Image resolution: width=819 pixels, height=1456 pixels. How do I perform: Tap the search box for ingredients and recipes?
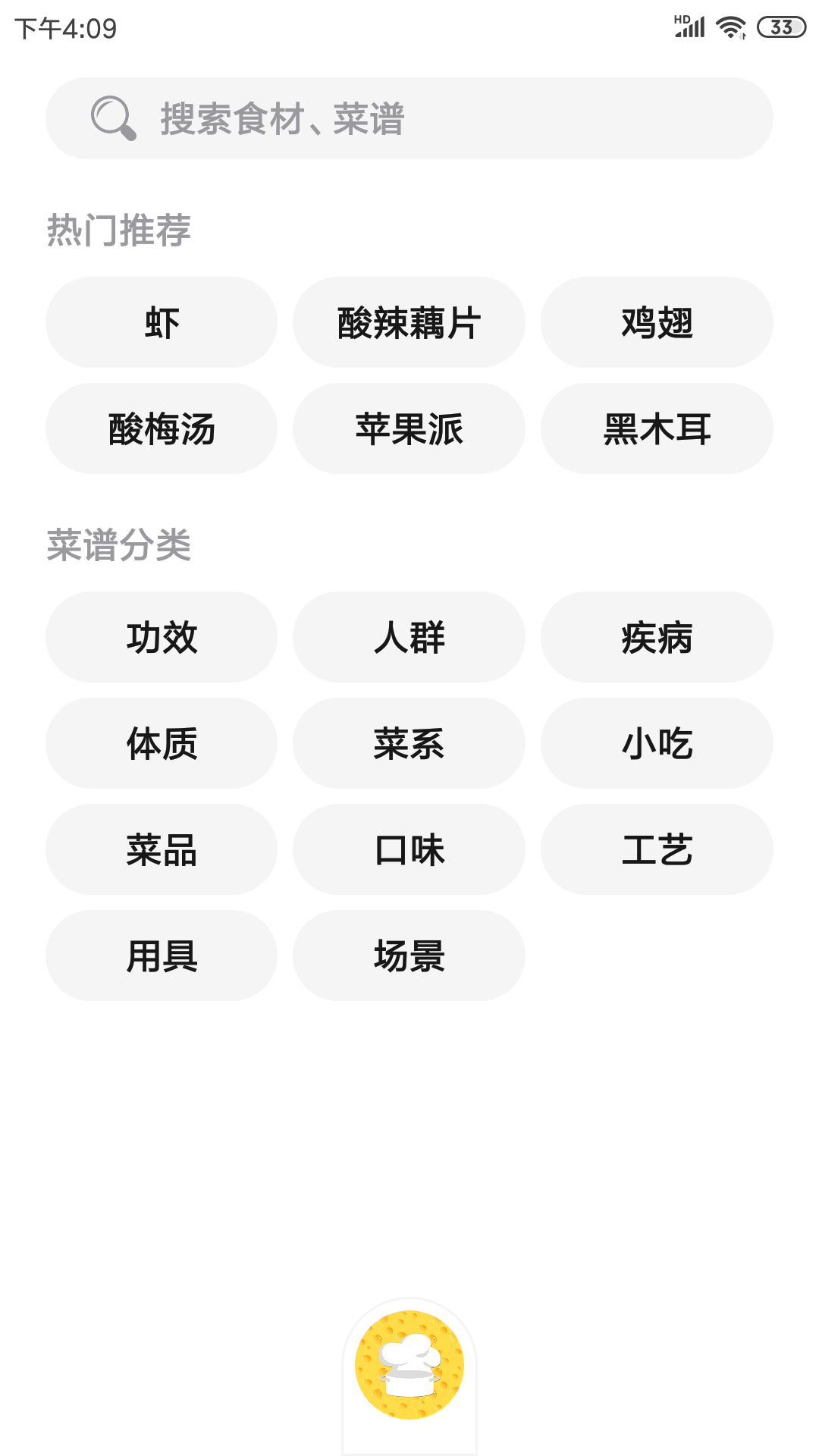[409, 118]
